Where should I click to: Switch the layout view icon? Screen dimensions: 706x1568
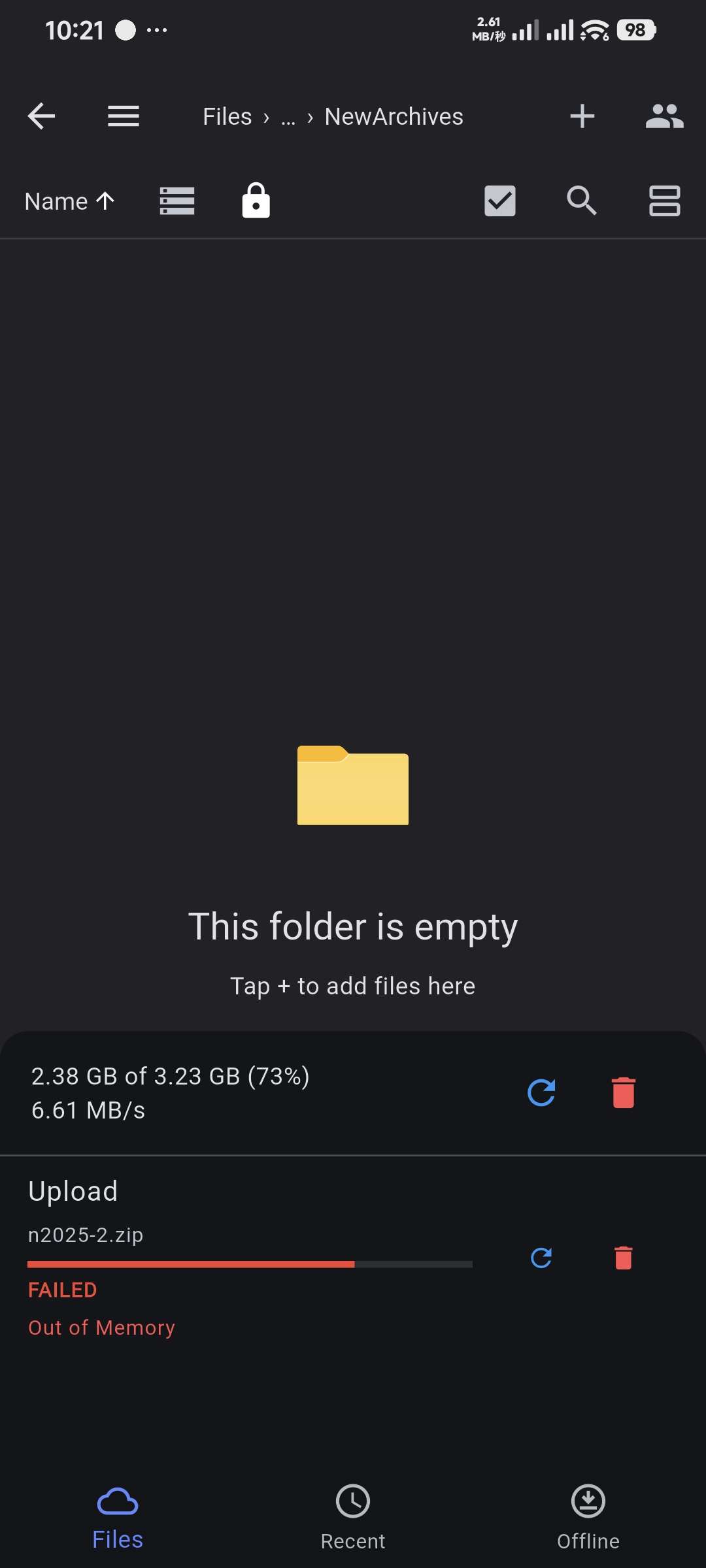[x=664, y=201]
